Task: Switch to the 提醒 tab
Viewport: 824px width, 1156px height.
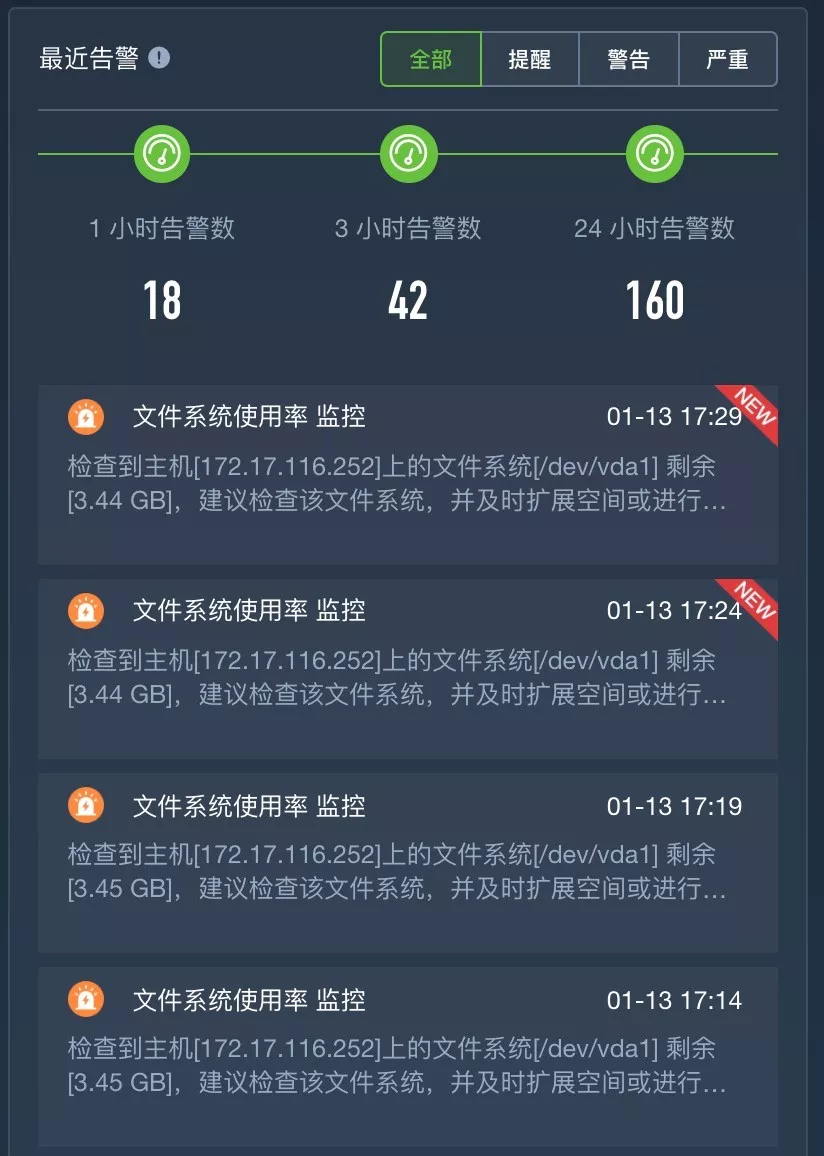Action: pyautogui.click(x=530, y=60)
